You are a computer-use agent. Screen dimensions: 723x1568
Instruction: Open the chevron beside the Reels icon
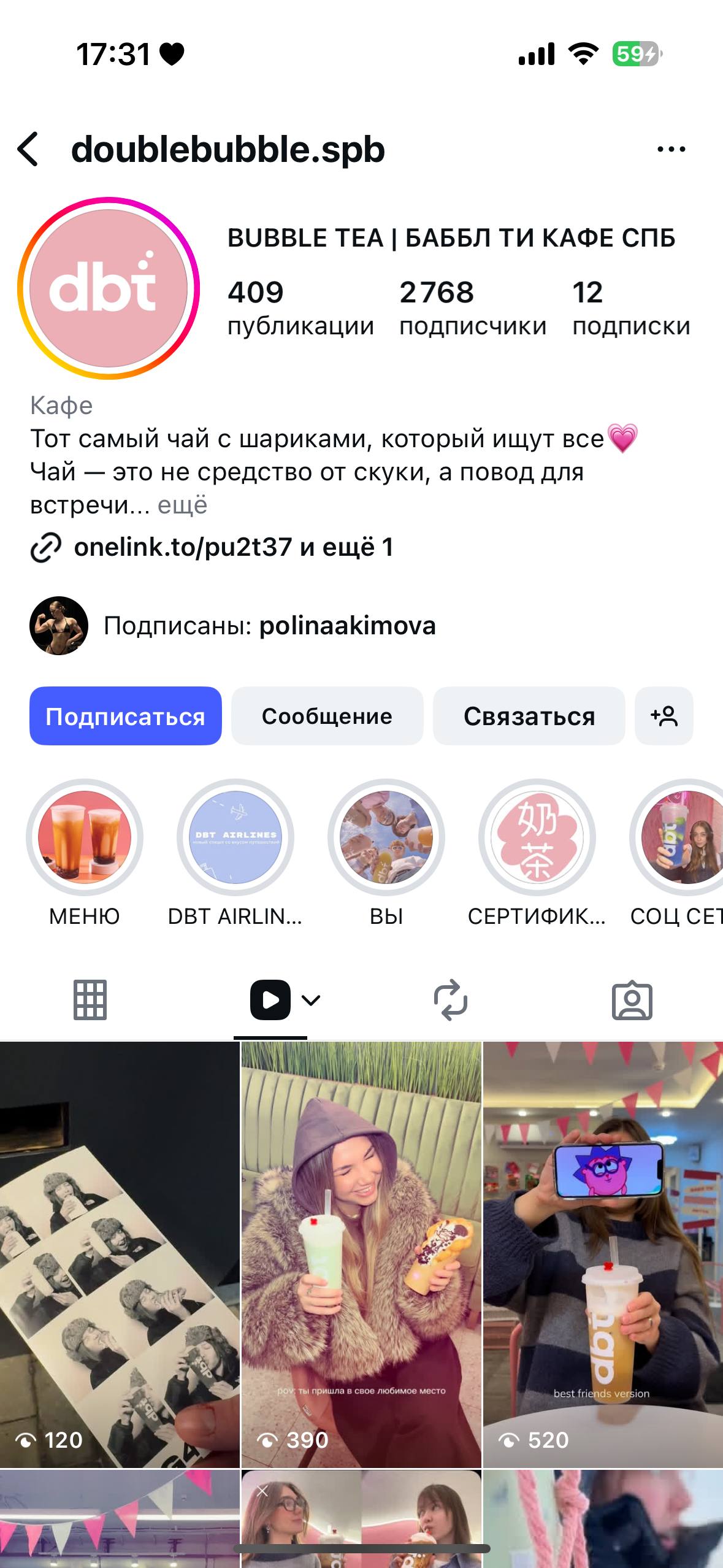click(312, 1000)
